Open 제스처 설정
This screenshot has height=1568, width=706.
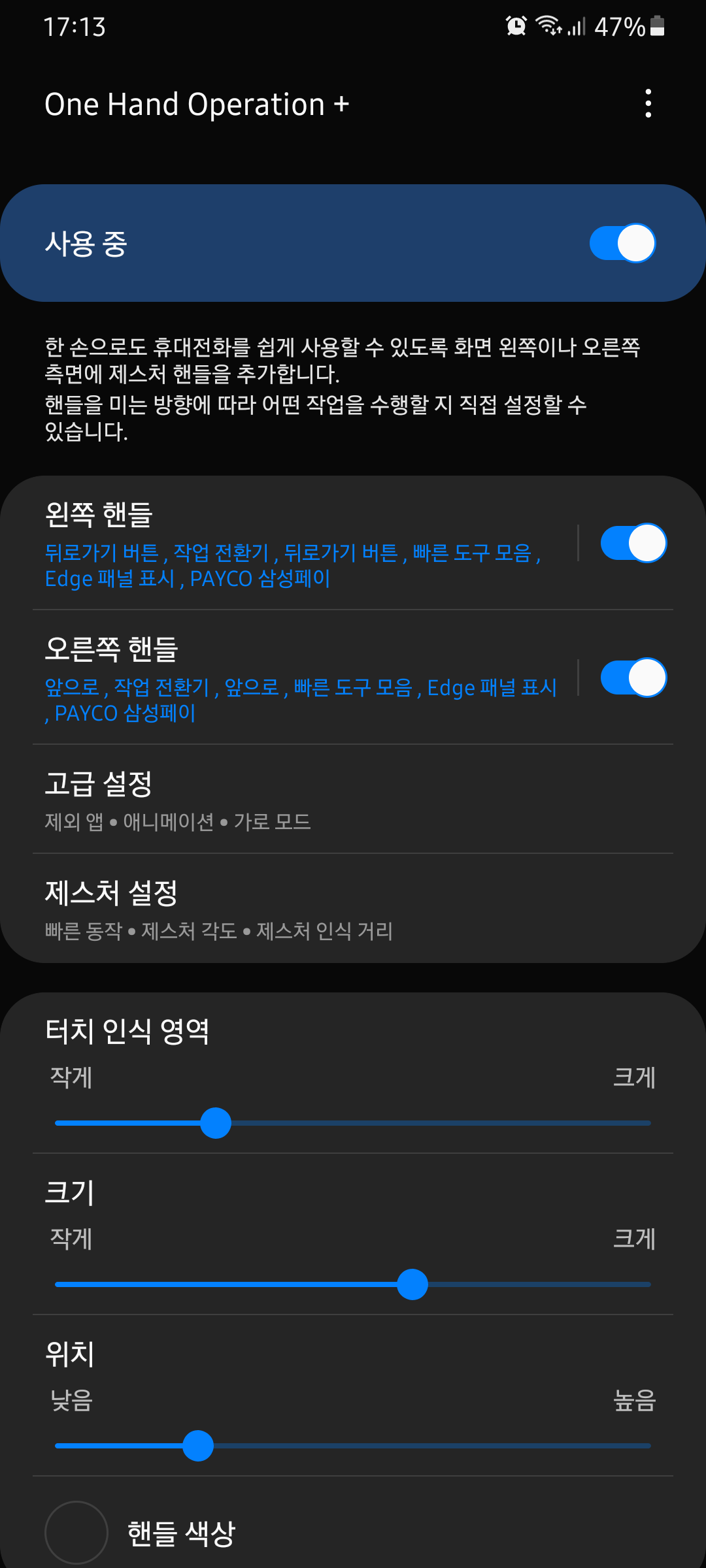(353, 909)
